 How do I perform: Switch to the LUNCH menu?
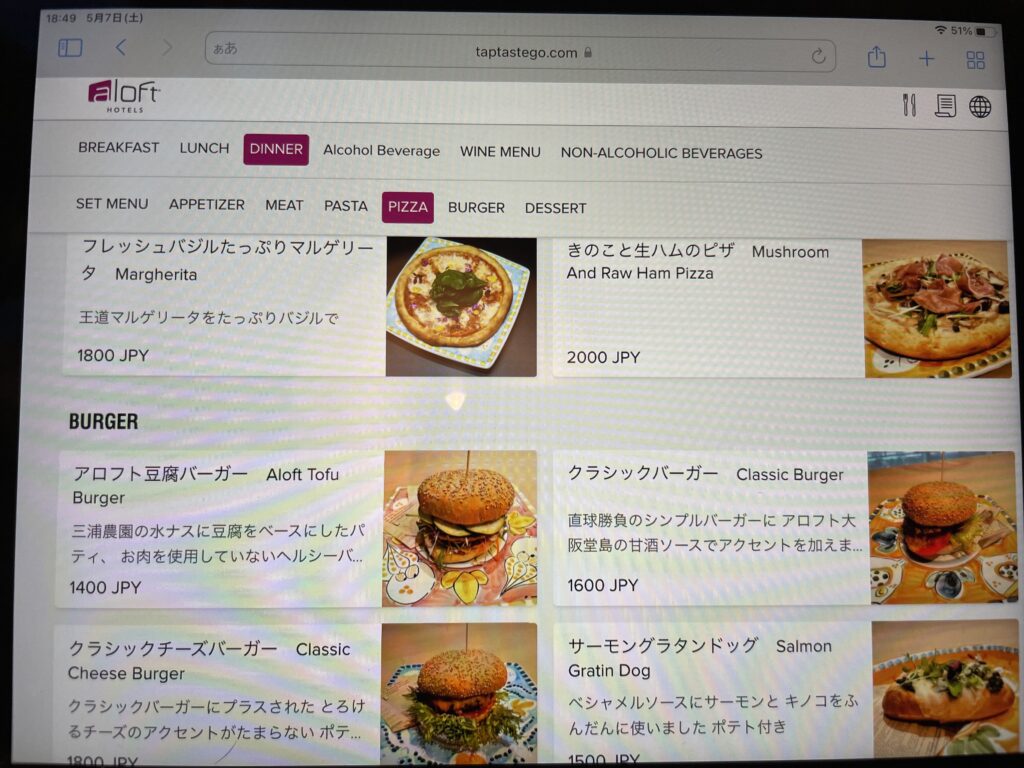pos(204,148)
